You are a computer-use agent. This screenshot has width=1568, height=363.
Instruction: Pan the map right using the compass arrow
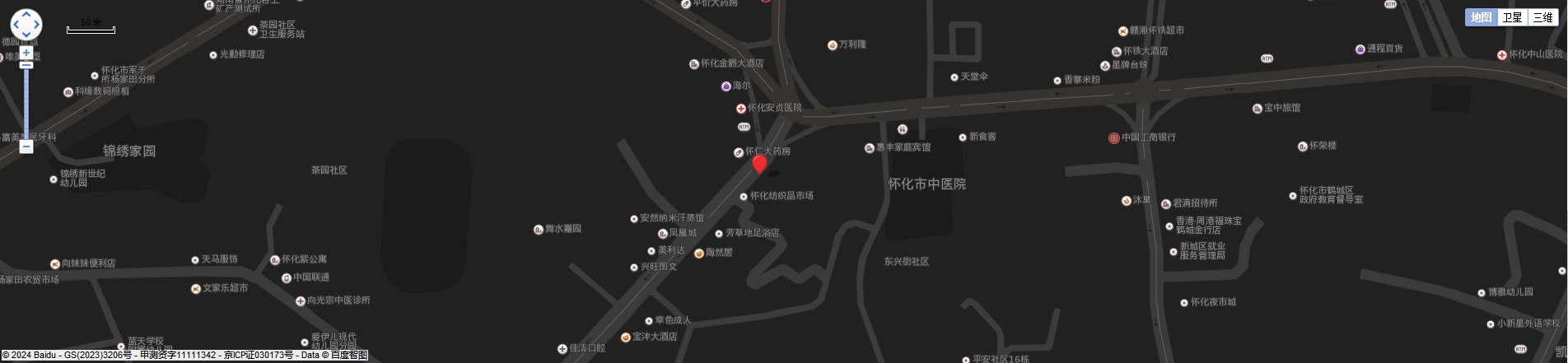pyautogui.click(x=37, y=25)
